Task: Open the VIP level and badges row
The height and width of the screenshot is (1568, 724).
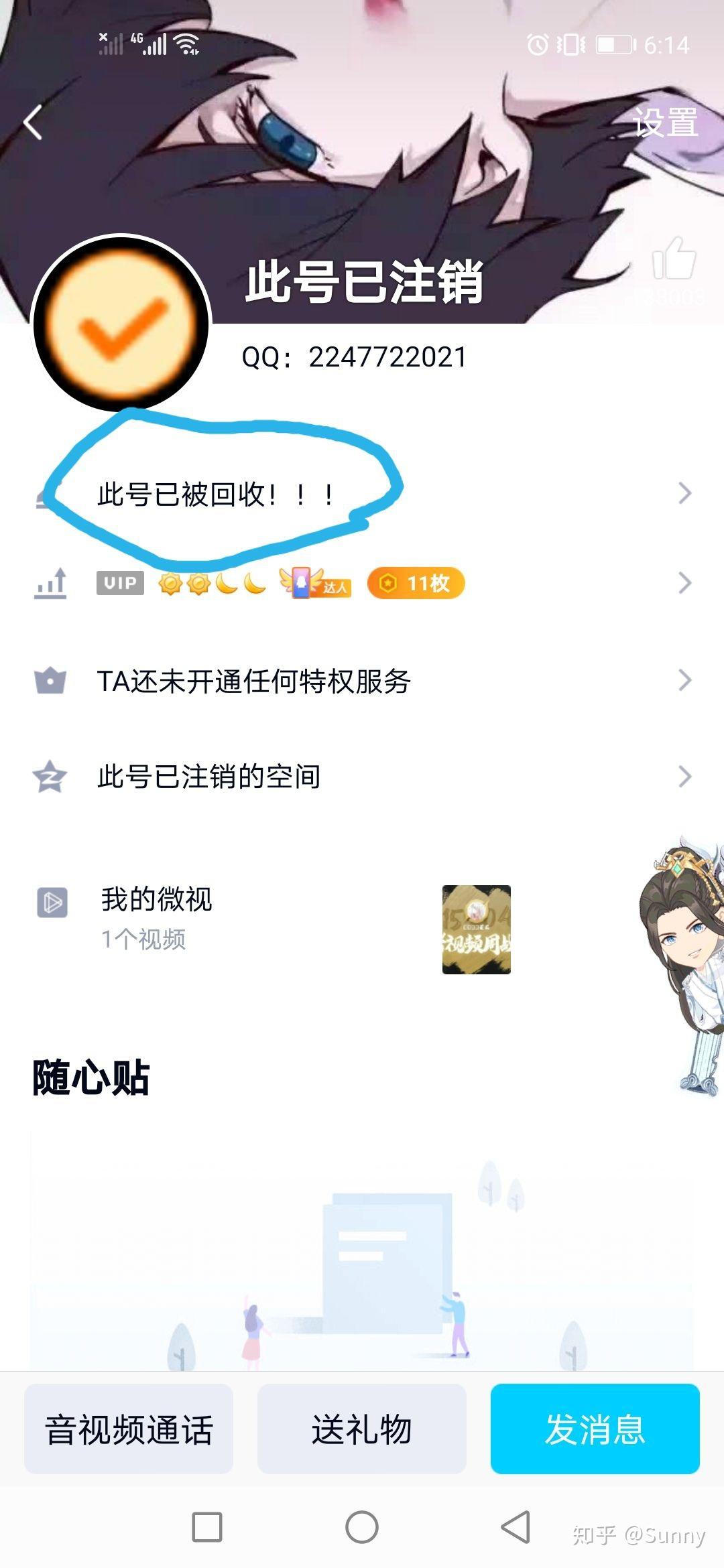Action: pyautogui.click(x=362, y=583)
